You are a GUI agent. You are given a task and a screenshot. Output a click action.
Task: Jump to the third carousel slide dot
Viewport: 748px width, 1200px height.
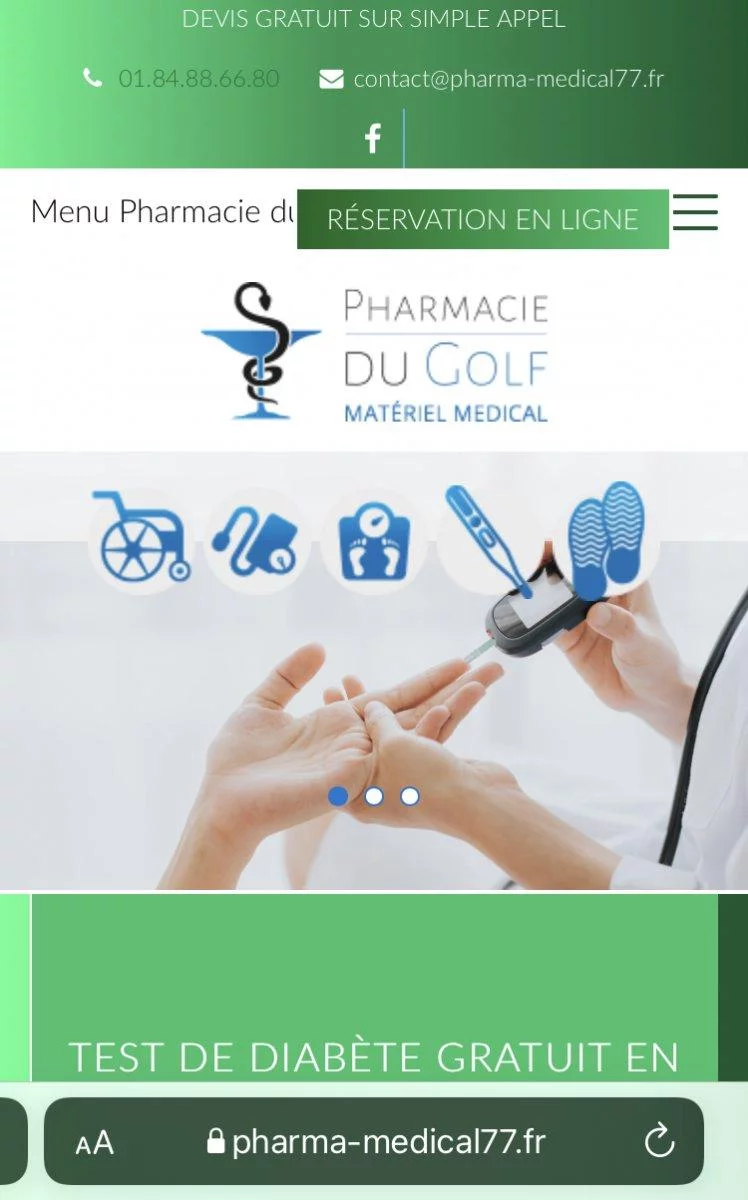tap(410, 796)
